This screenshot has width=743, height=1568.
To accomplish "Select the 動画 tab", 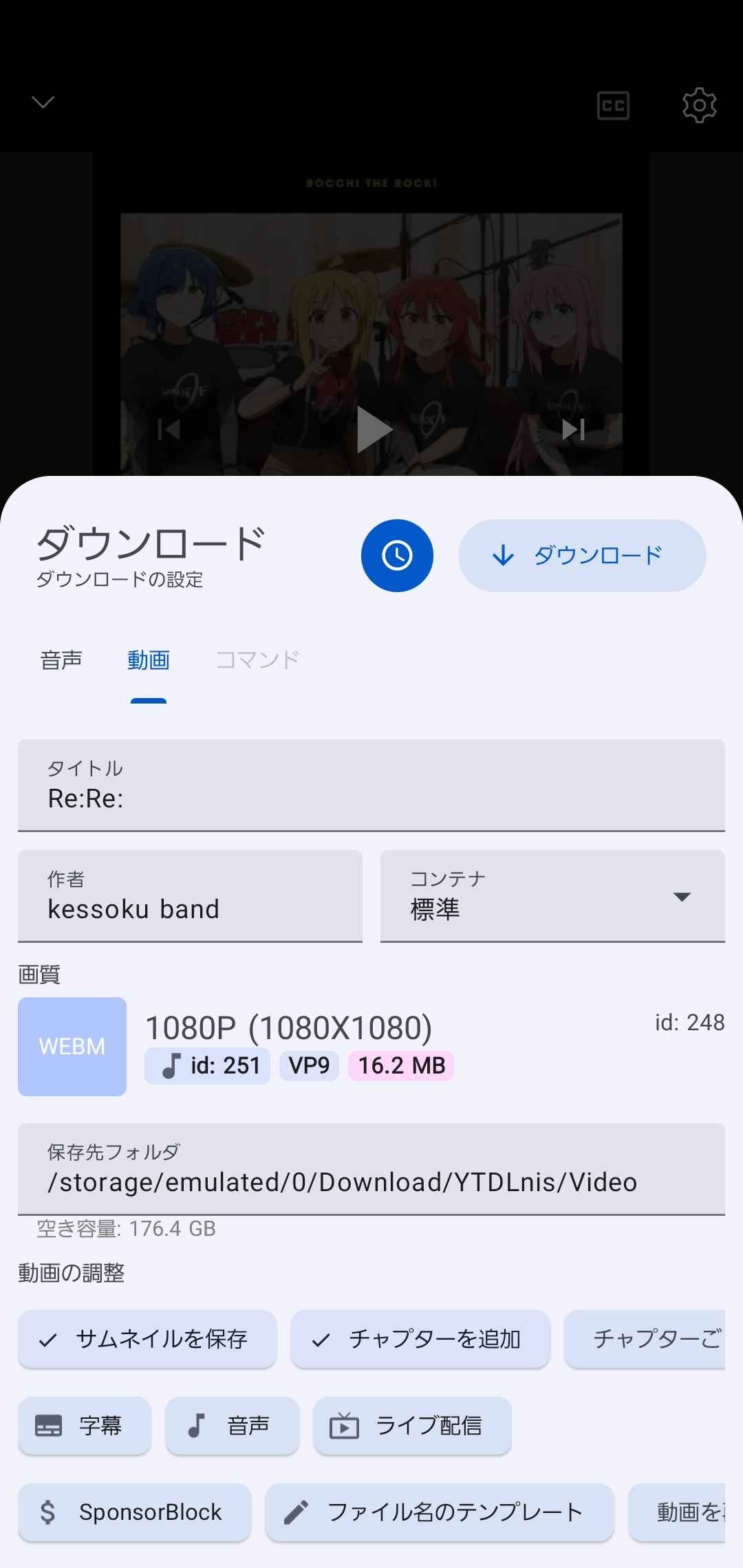I will coord(149,660).
